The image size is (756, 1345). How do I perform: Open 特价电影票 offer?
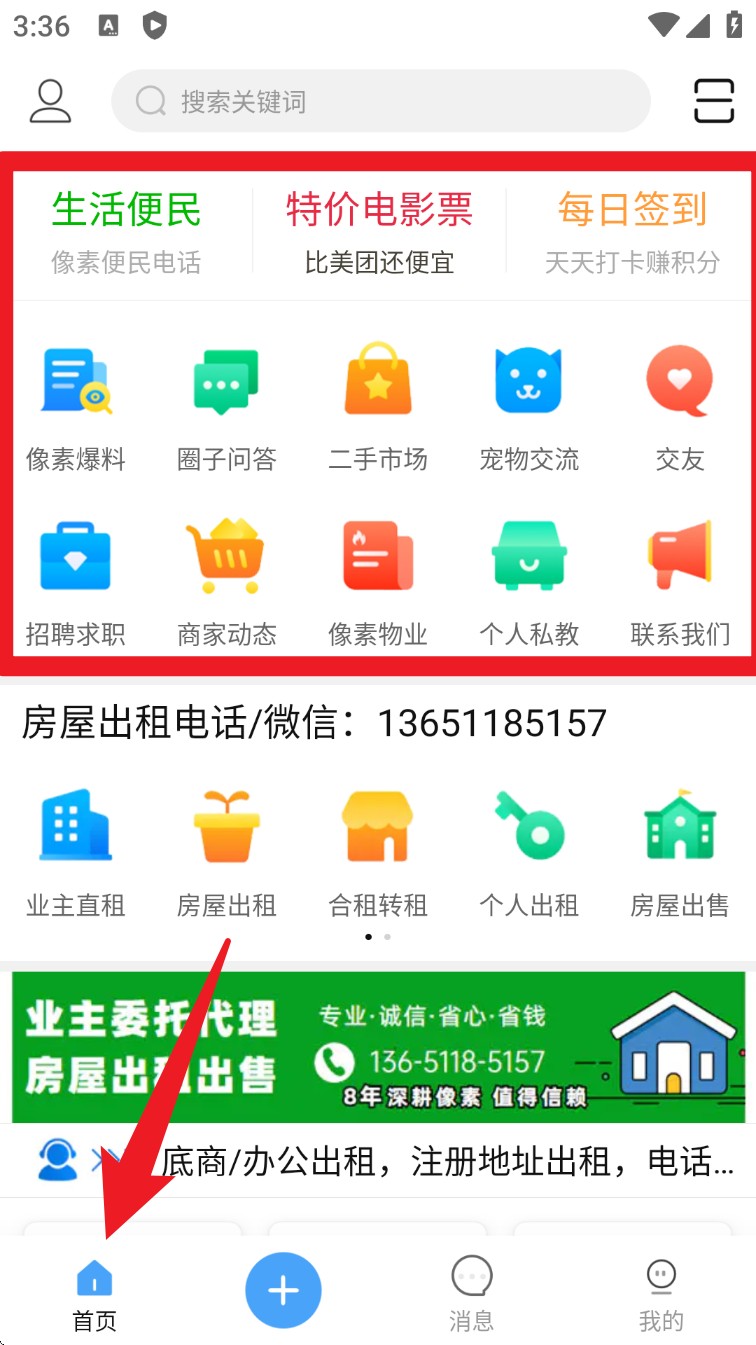point(379,232)
